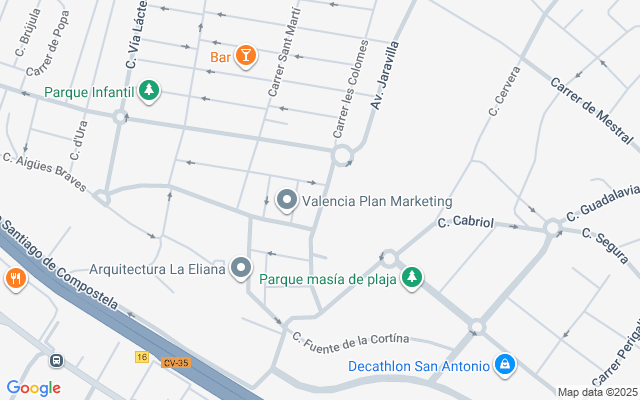The image size is (640, 400).
Task: Select Parque masía de plaja marker
Action: click(x=412, y=279)
